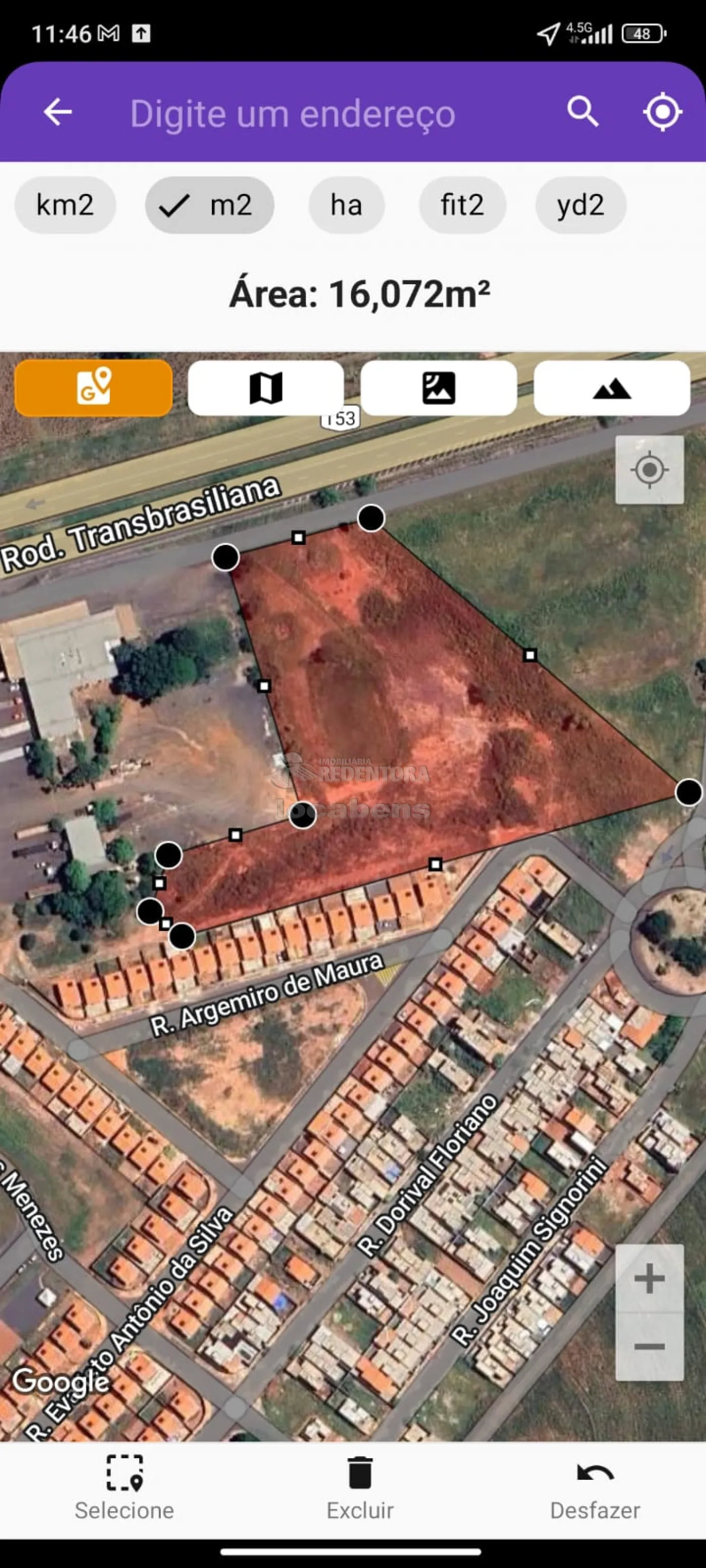Image resolution: width=706 pixels, height=1568 pixels.
Task: Choose the fit2 unit chip
Action: coord(462,205)
